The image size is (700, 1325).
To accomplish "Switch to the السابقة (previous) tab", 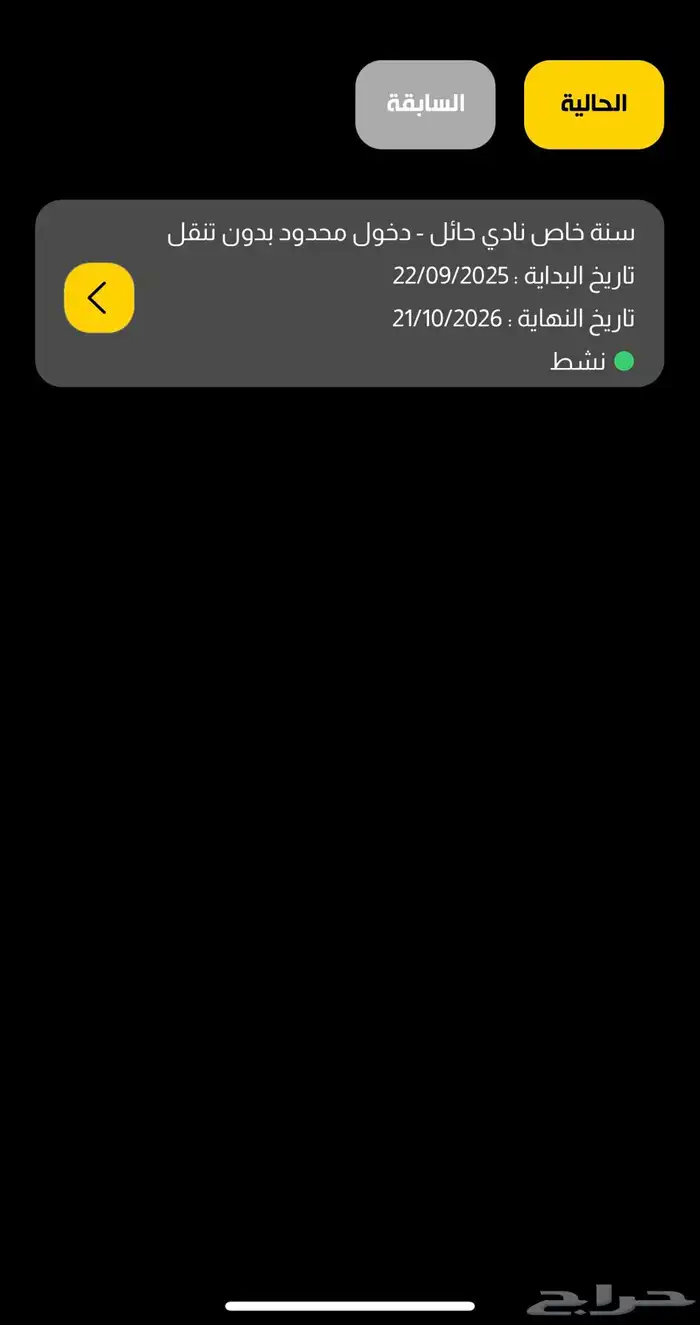I will 425,104.
